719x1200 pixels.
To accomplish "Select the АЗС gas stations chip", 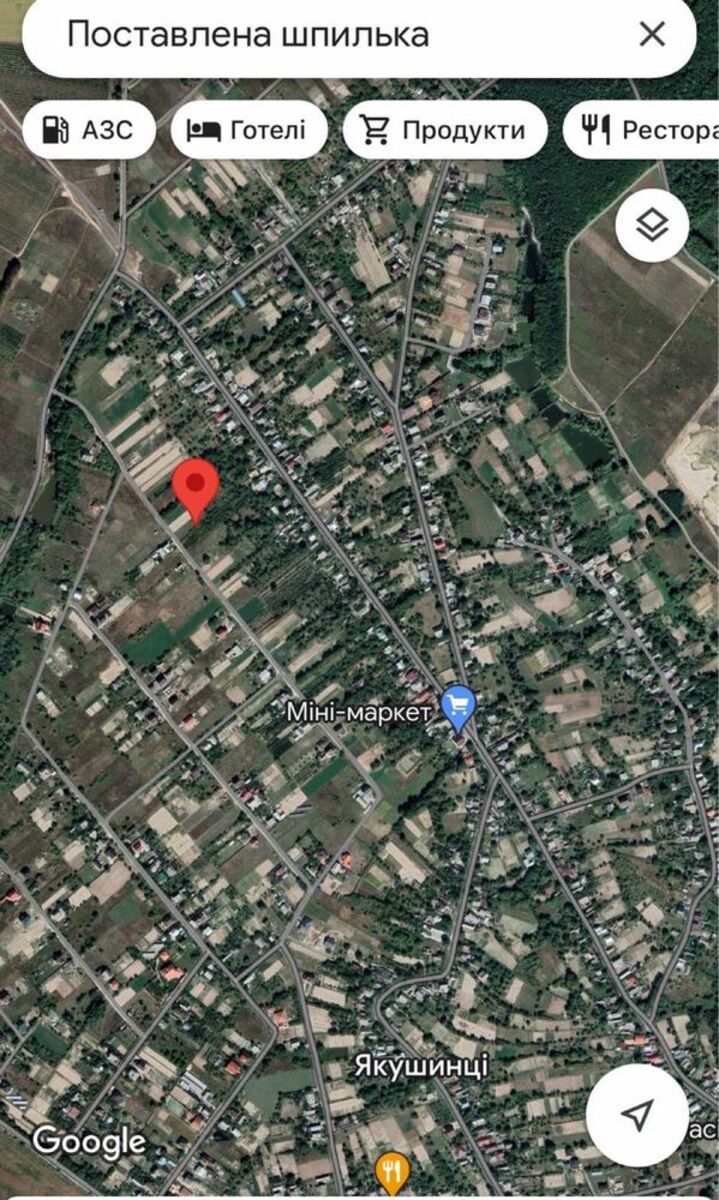I will [x=88, y=130].
